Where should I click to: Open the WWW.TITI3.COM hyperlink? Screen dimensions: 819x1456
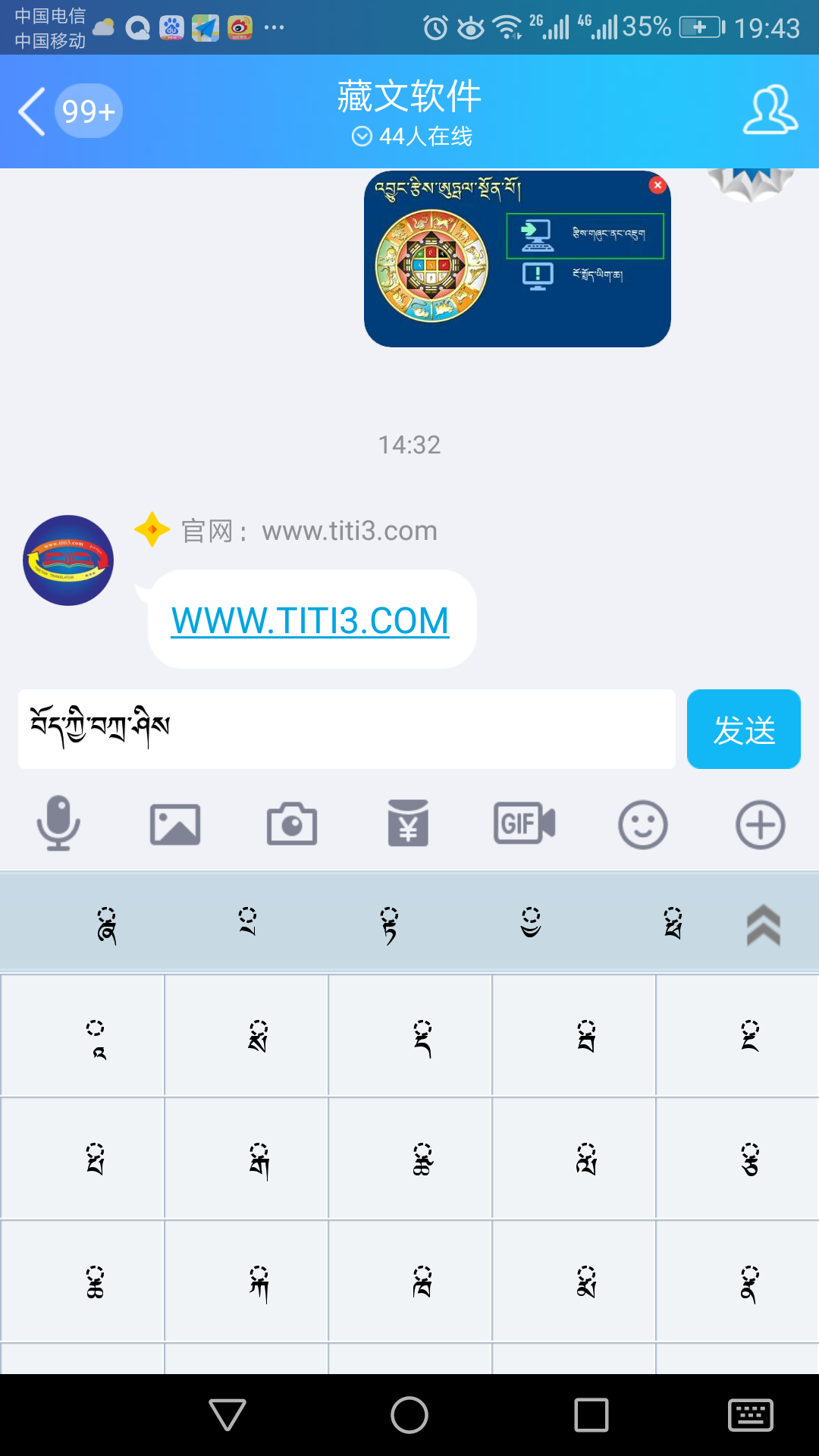pyautogui.click(x=309, y=620)
